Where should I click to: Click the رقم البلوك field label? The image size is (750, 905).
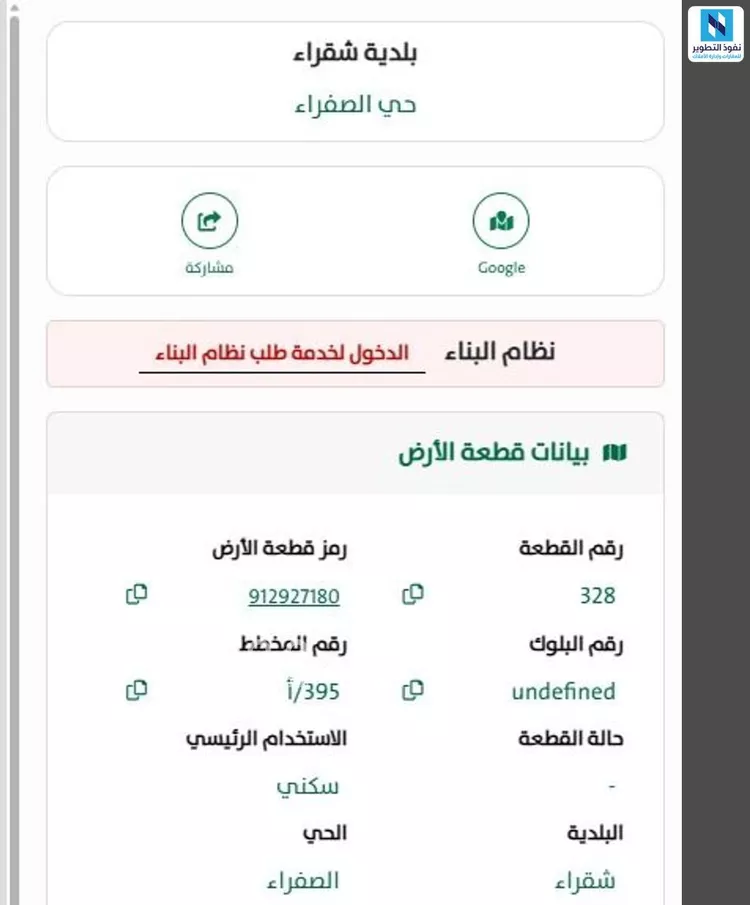point(579,644)
